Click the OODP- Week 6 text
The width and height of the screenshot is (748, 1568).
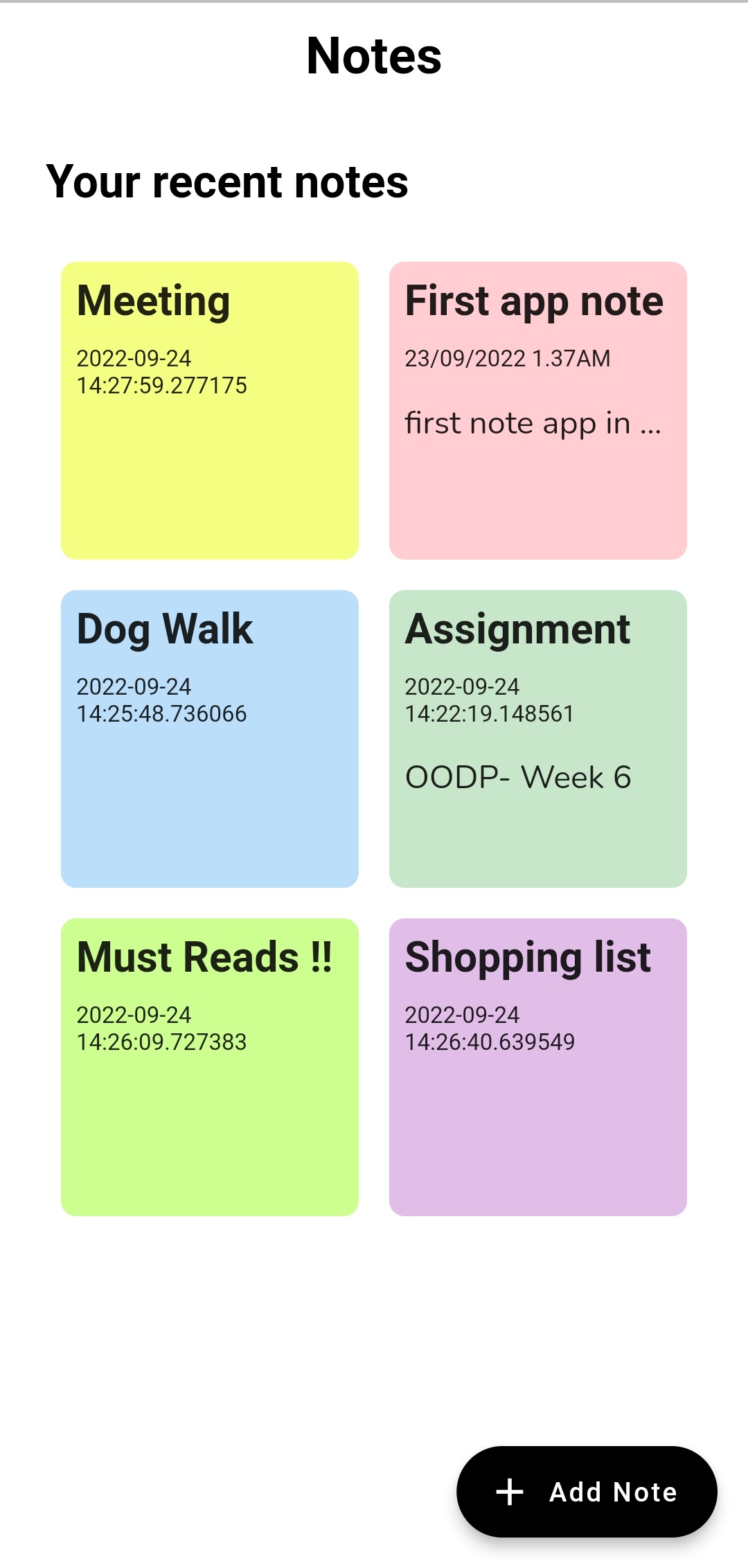[x=519, y=777]
